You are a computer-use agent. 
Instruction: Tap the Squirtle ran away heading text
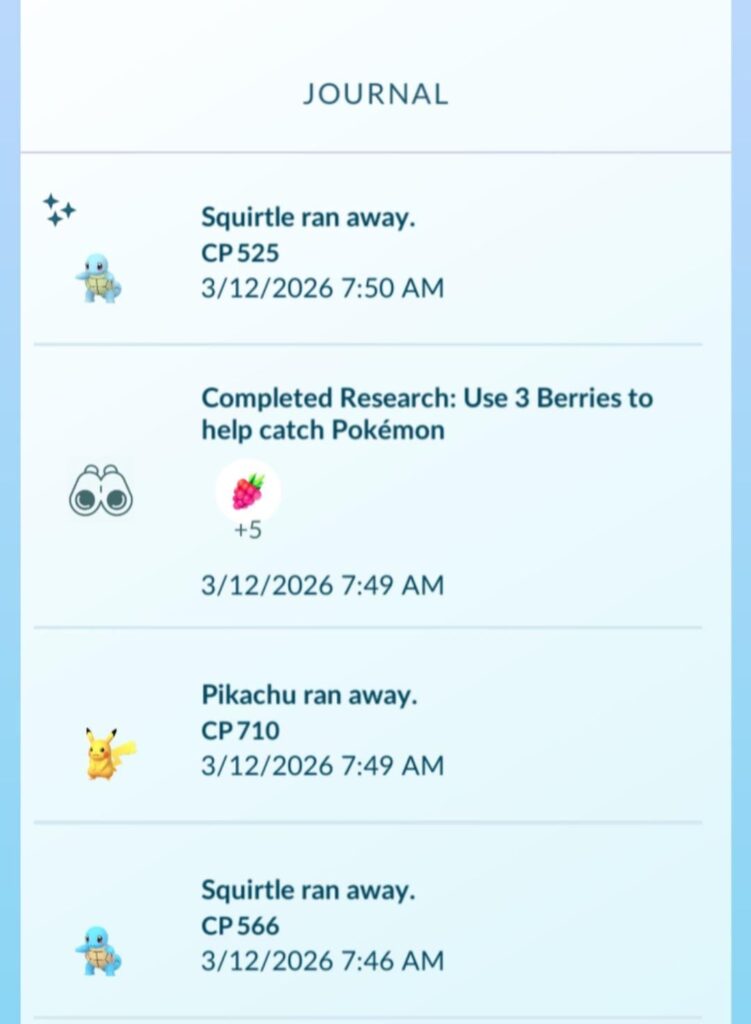[310, 216]
